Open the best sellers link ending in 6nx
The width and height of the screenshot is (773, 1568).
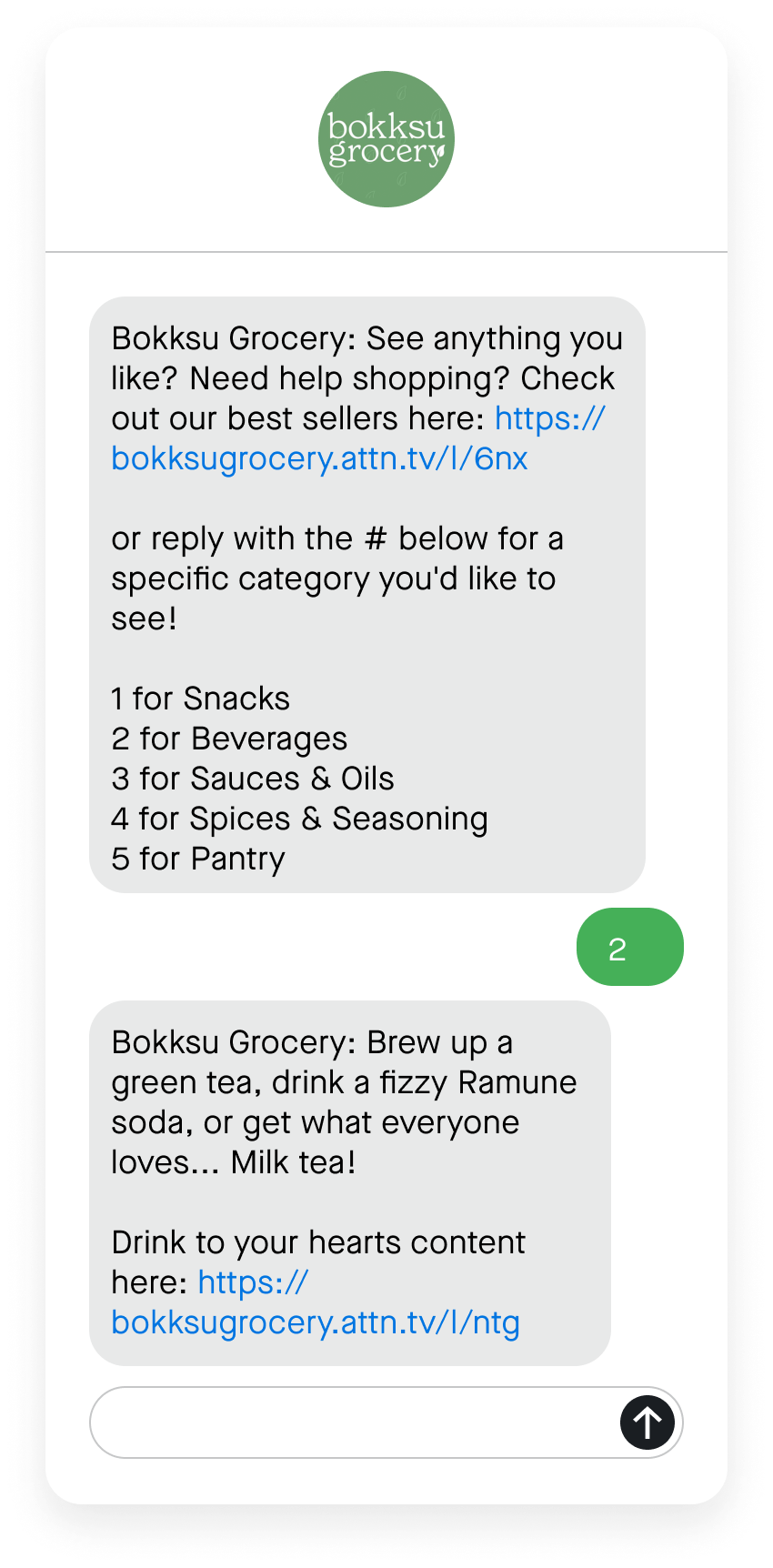[319, 458]
